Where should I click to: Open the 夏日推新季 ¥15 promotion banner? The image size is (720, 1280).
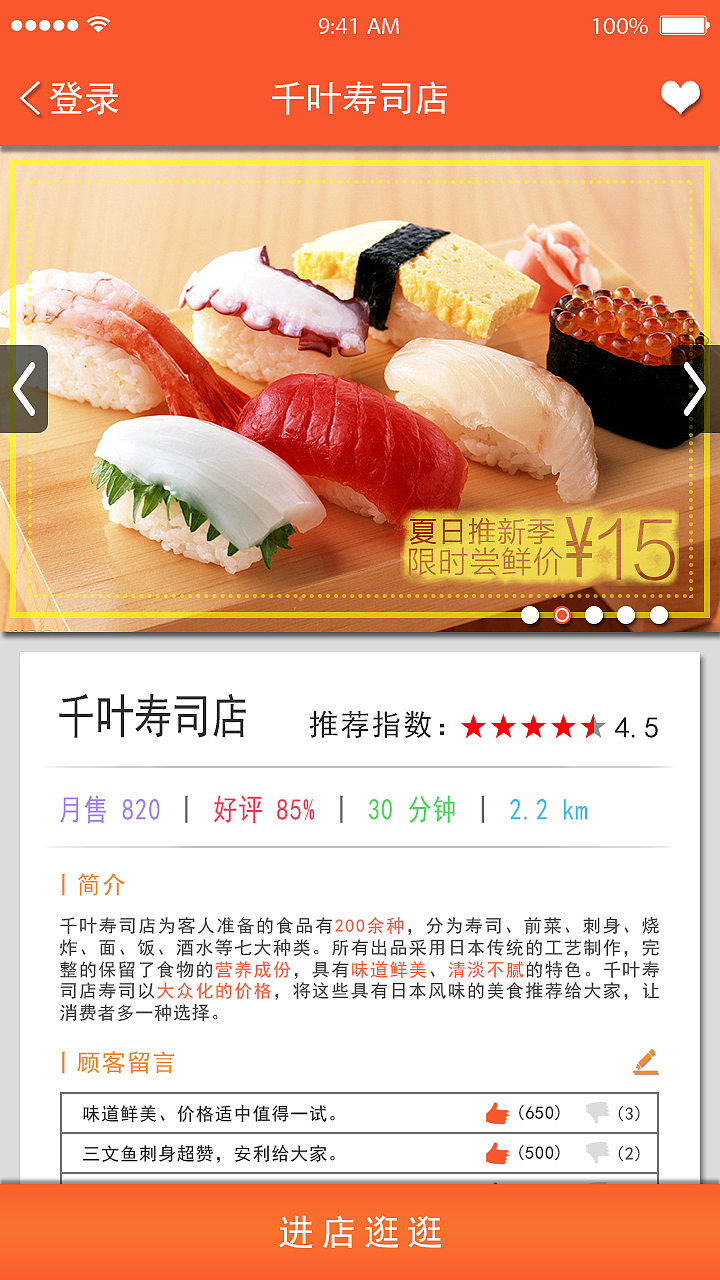[x=540, y=548]
